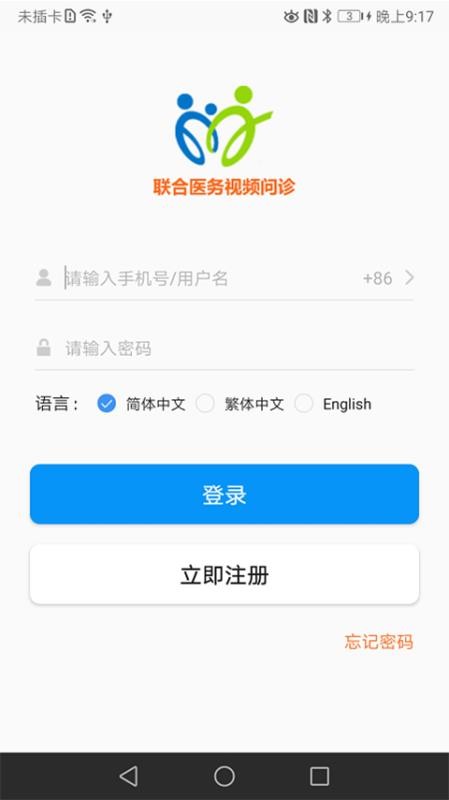Viewport: 449px width, 800px height.
Task: Go back with the system back button
Action: [x=128, y=776]
